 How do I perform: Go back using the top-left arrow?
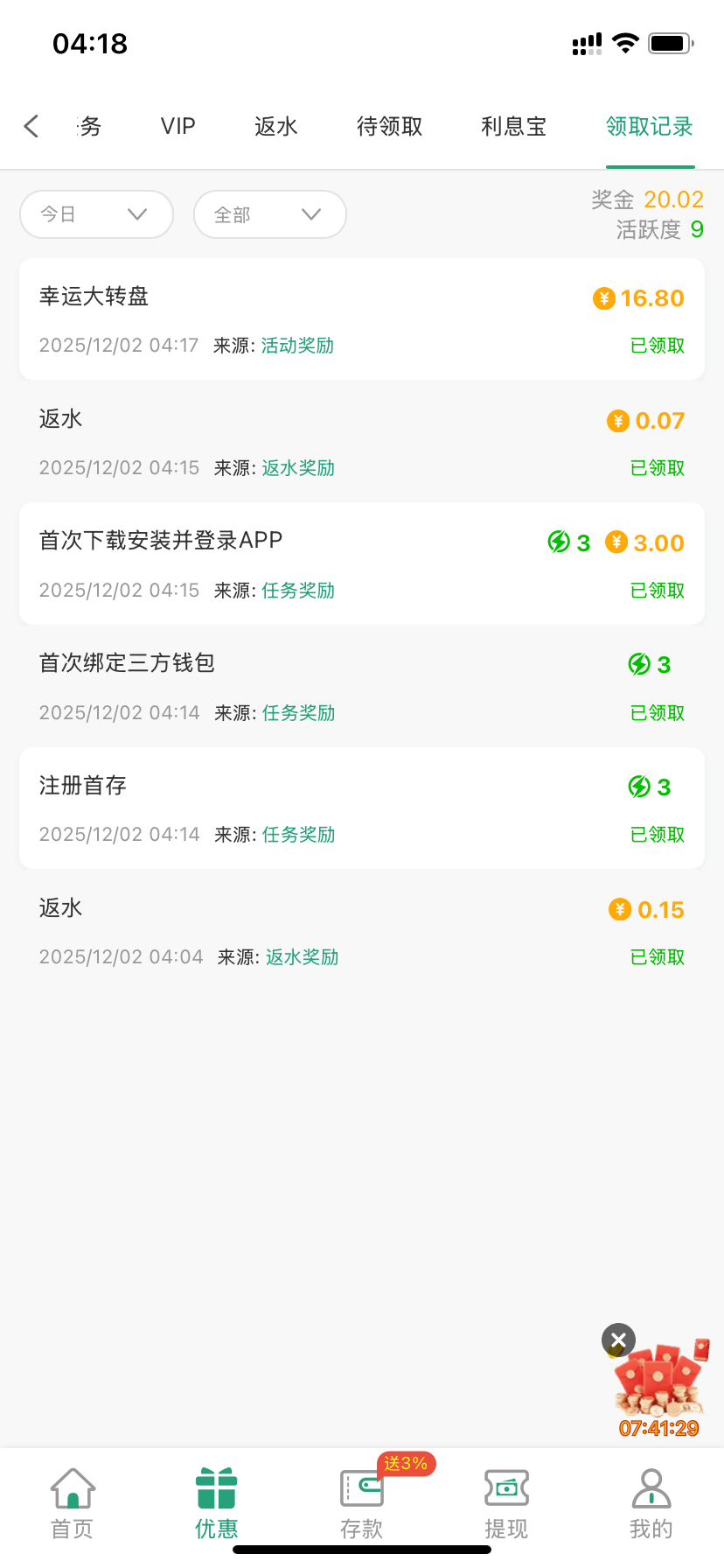coord(31,127)
